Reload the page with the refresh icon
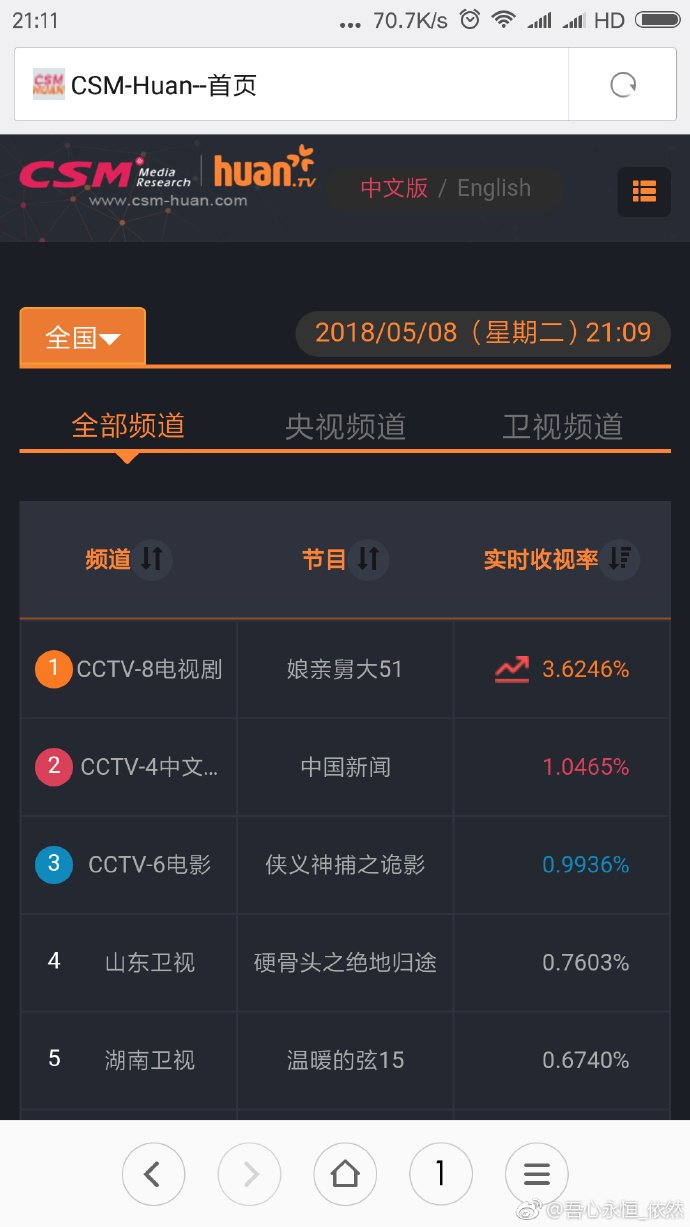 point(623,85)
